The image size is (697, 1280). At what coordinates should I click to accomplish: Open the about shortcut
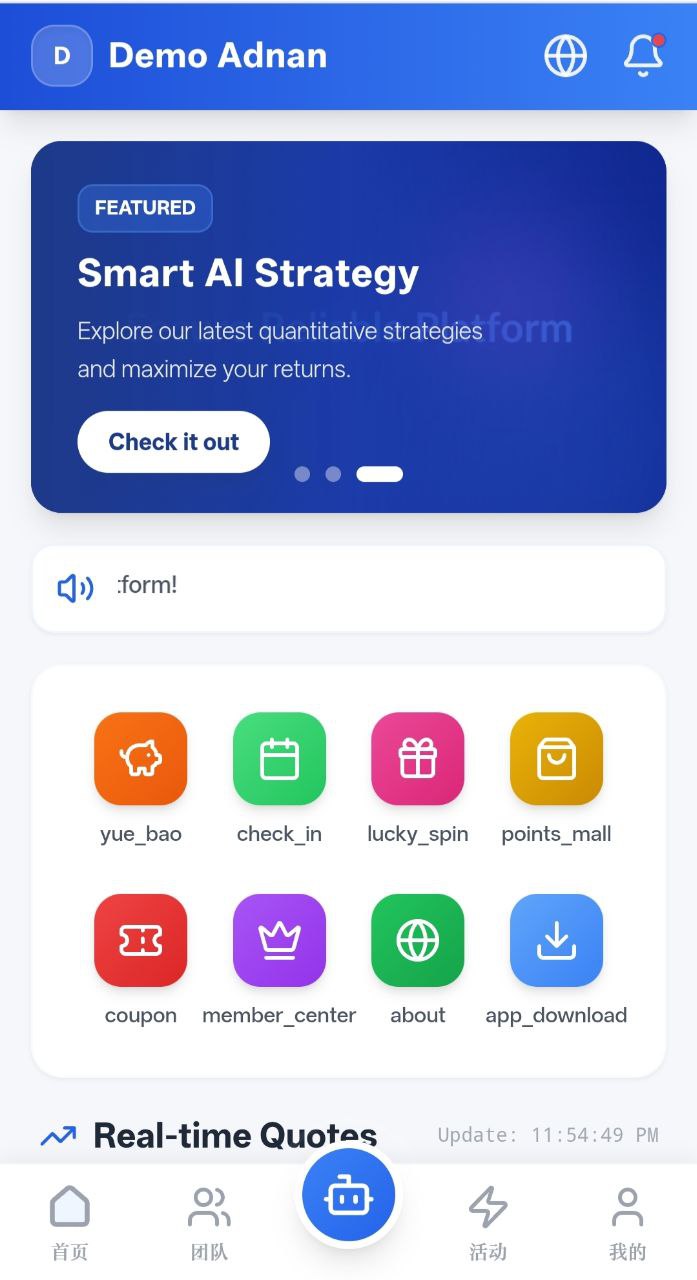[x=417, y=941]
